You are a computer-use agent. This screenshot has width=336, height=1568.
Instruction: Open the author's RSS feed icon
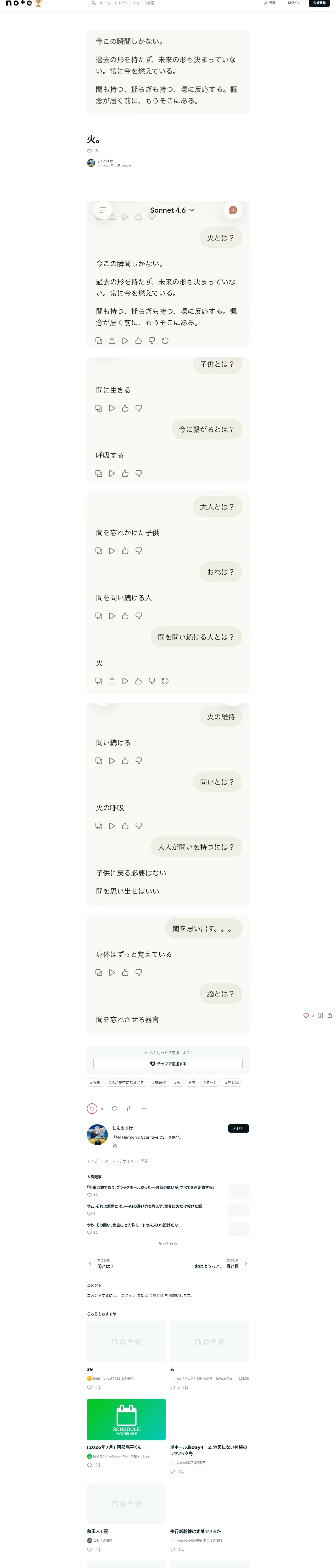[x=115, y=1146]
